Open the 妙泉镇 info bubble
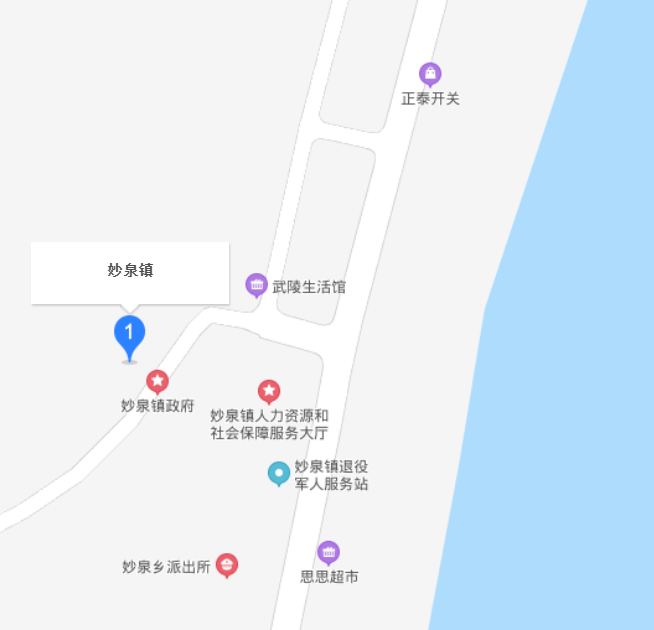654x630 pixels. (x=130, y=271)
